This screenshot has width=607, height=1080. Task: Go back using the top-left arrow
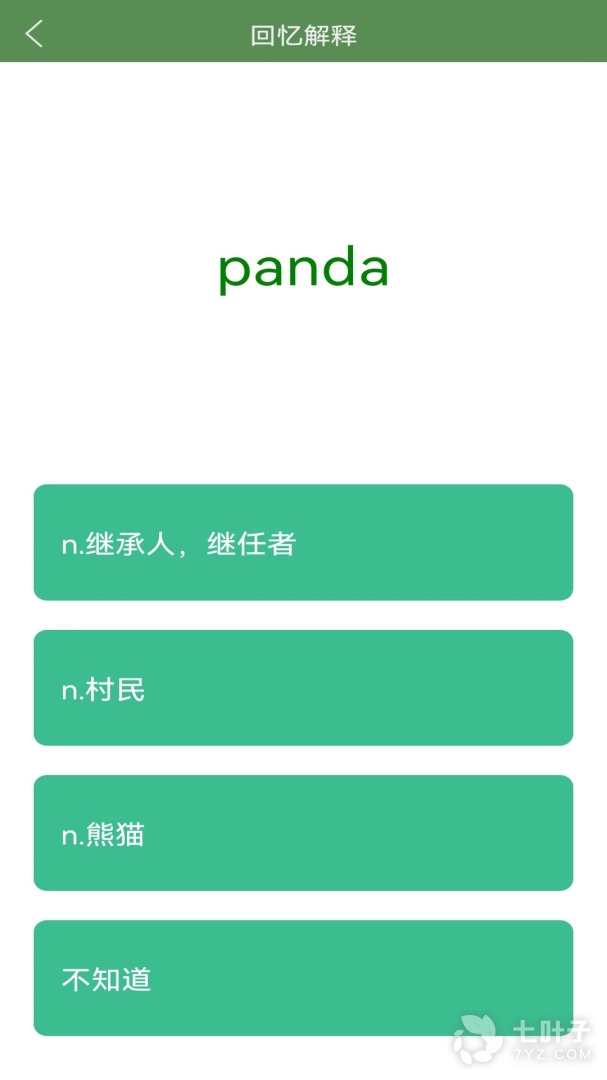pos(34,34)
